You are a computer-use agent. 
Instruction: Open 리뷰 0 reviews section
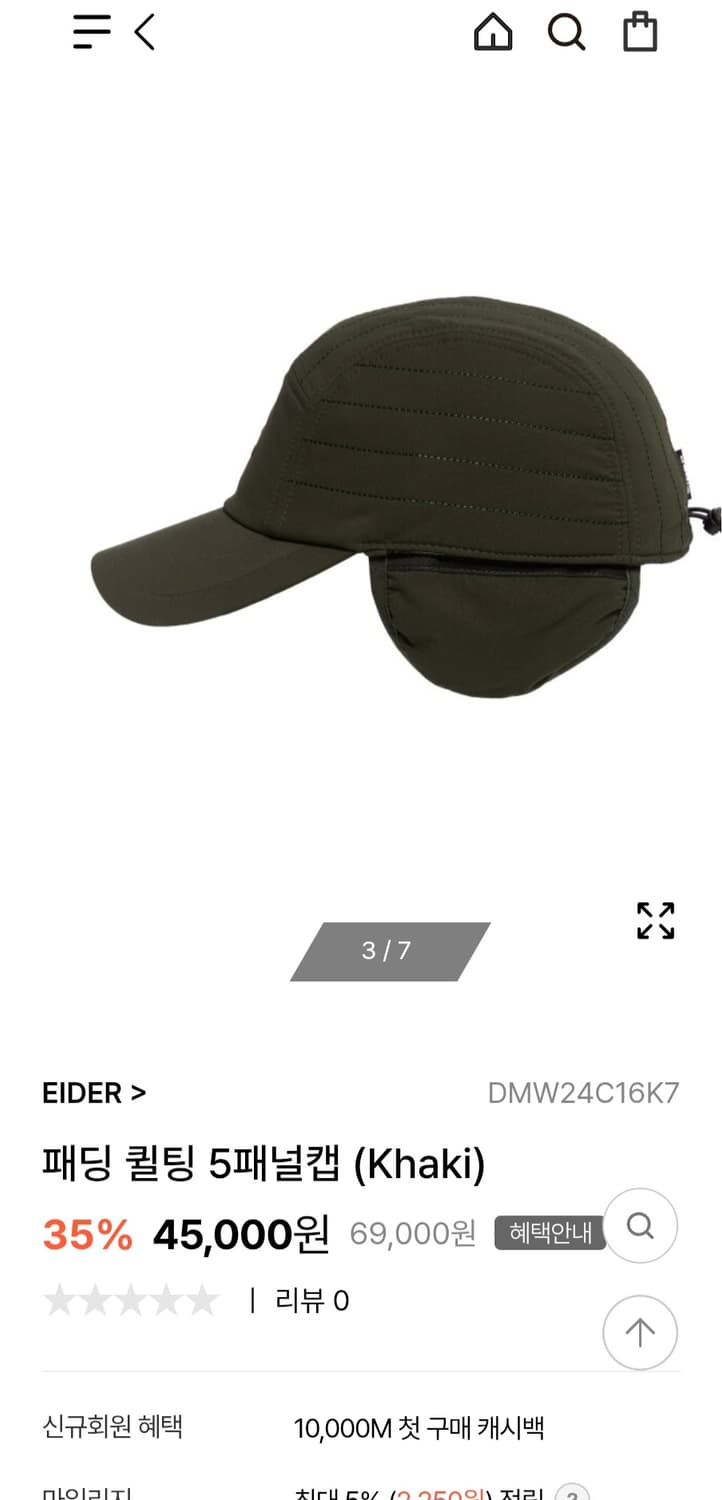(310, 1298)
